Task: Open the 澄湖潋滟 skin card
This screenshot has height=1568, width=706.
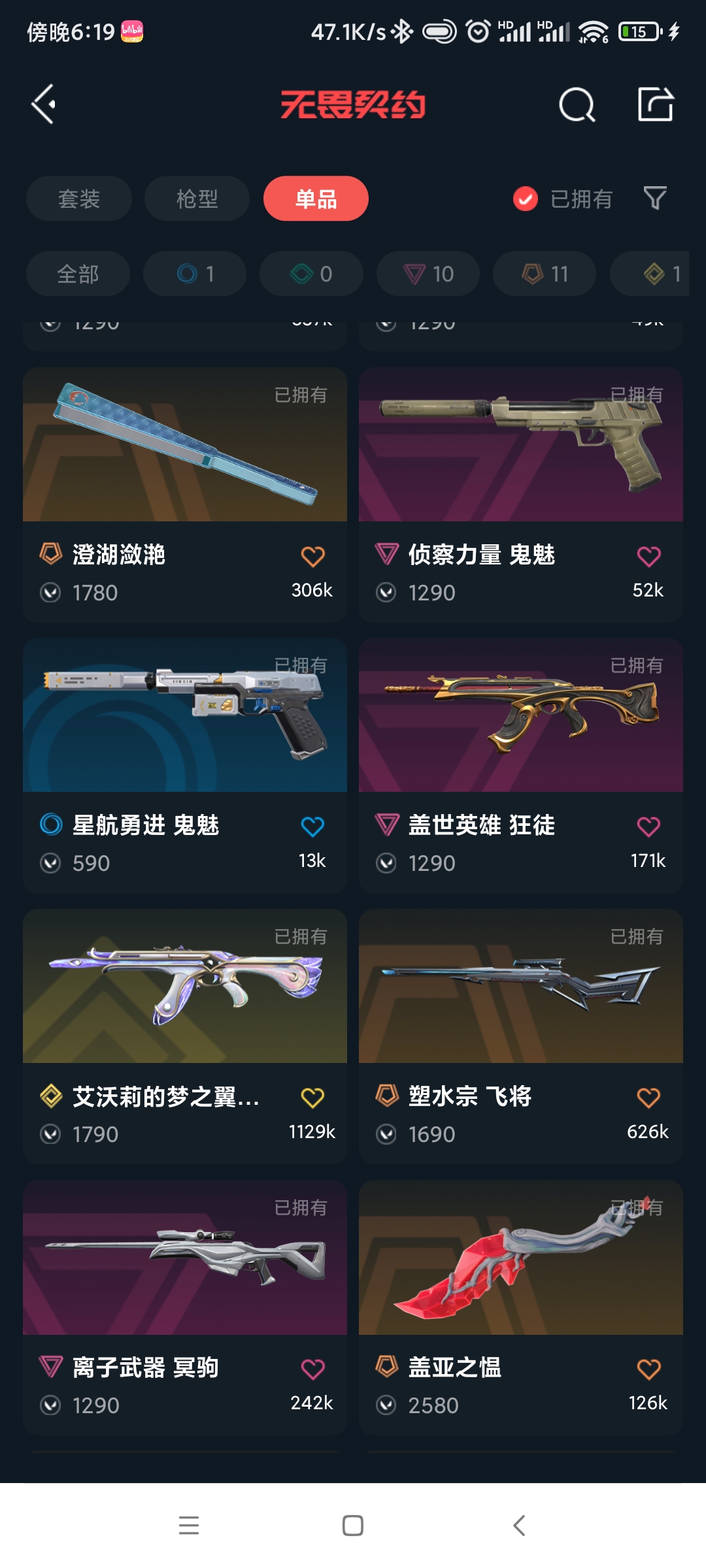Action: (185, 457)
